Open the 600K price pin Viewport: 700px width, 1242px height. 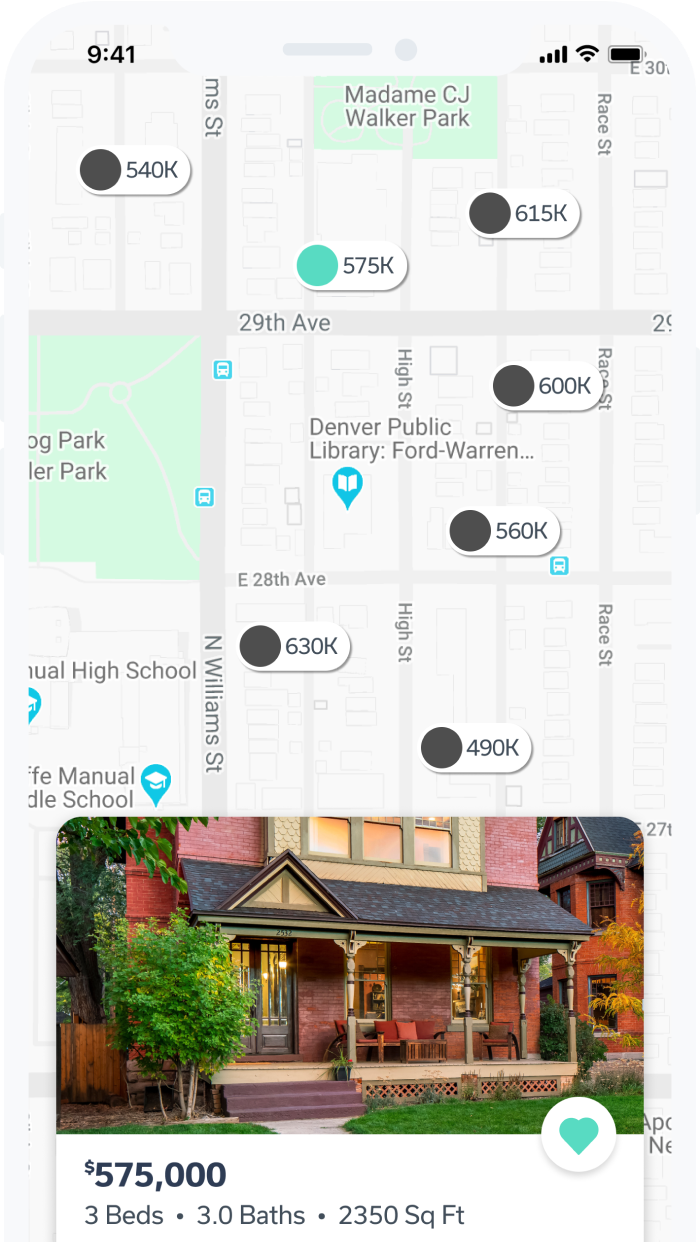click(549, 386)
